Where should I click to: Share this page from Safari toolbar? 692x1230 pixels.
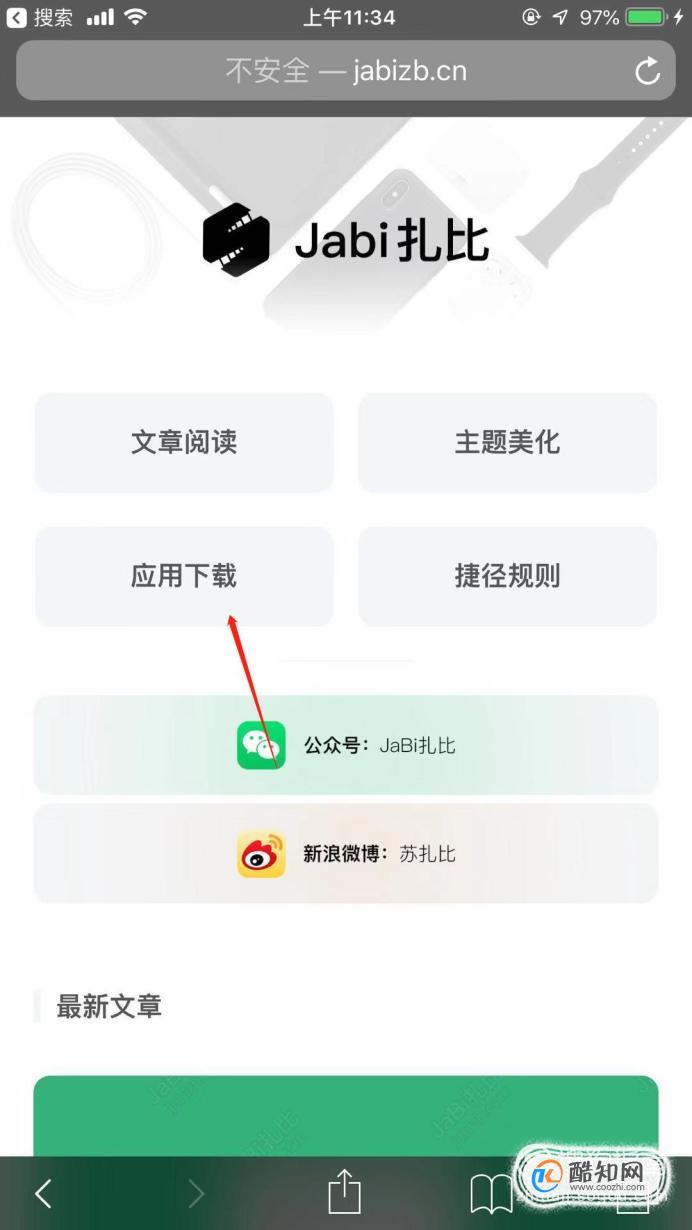(344, 1192)
